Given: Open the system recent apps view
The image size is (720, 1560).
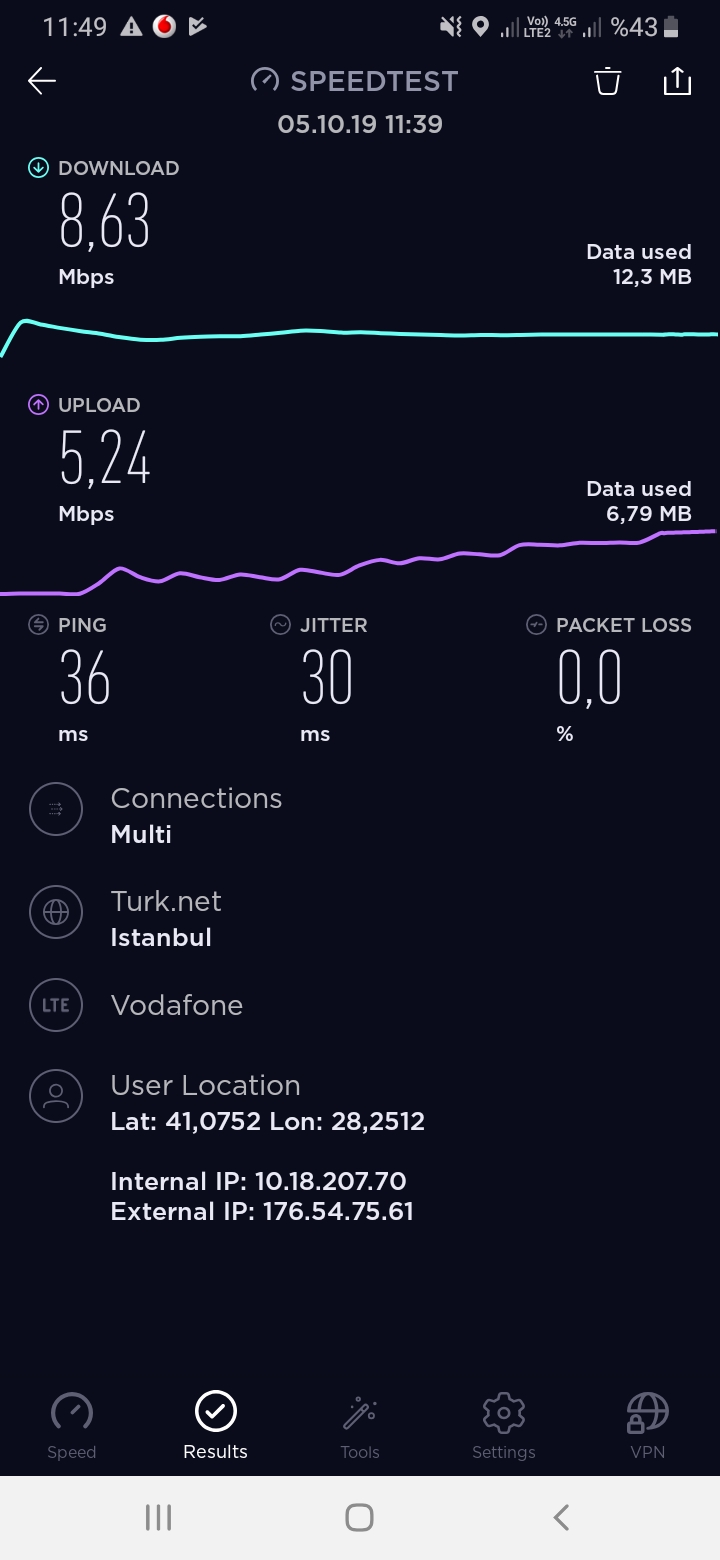Looking at the screenshot, I should click(158, 1517).
